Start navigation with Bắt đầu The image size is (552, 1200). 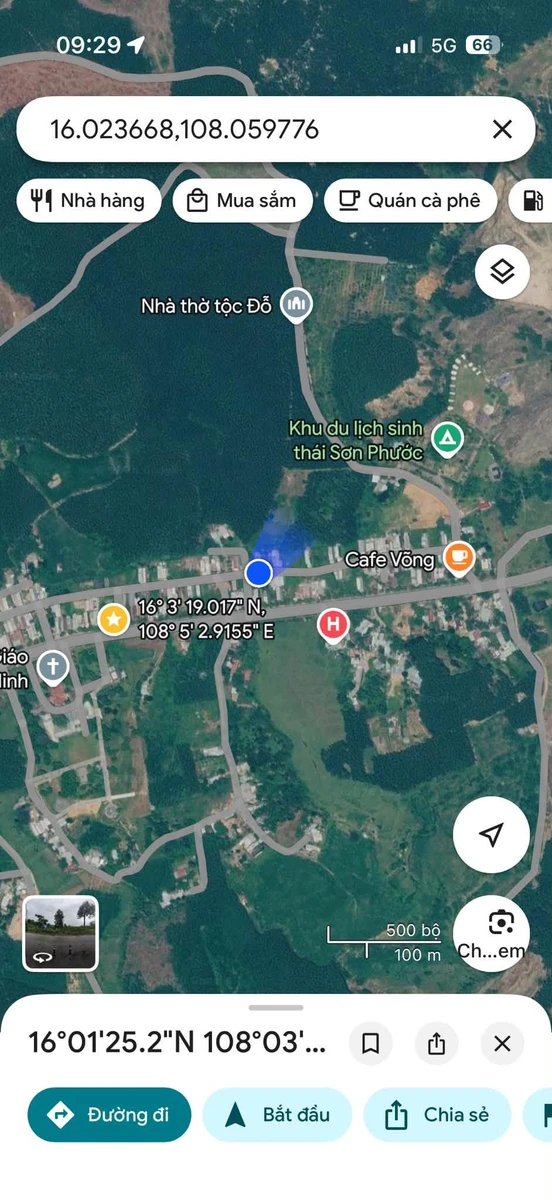click(277, 1114)
